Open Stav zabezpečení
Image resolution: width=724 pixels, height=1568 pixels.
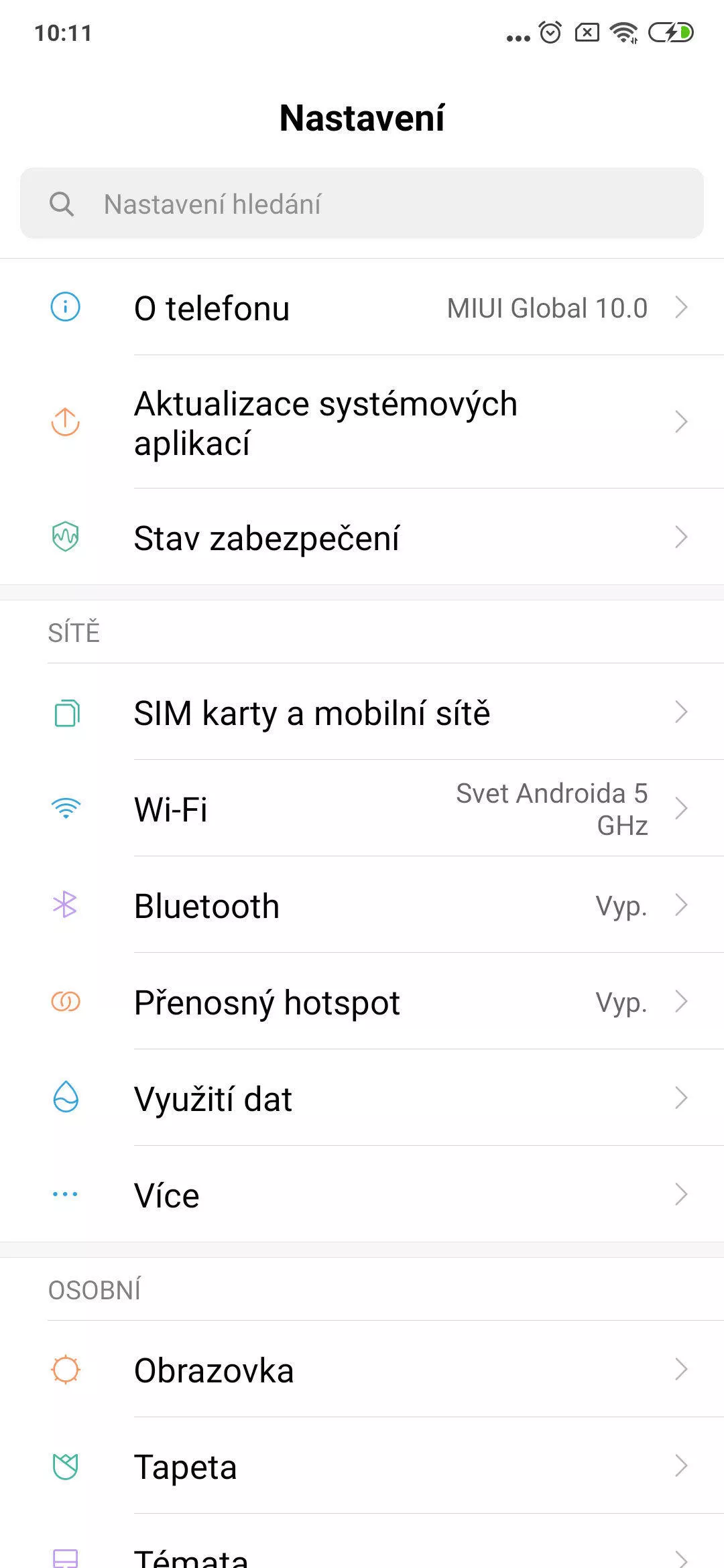click(x=362, y=537)
